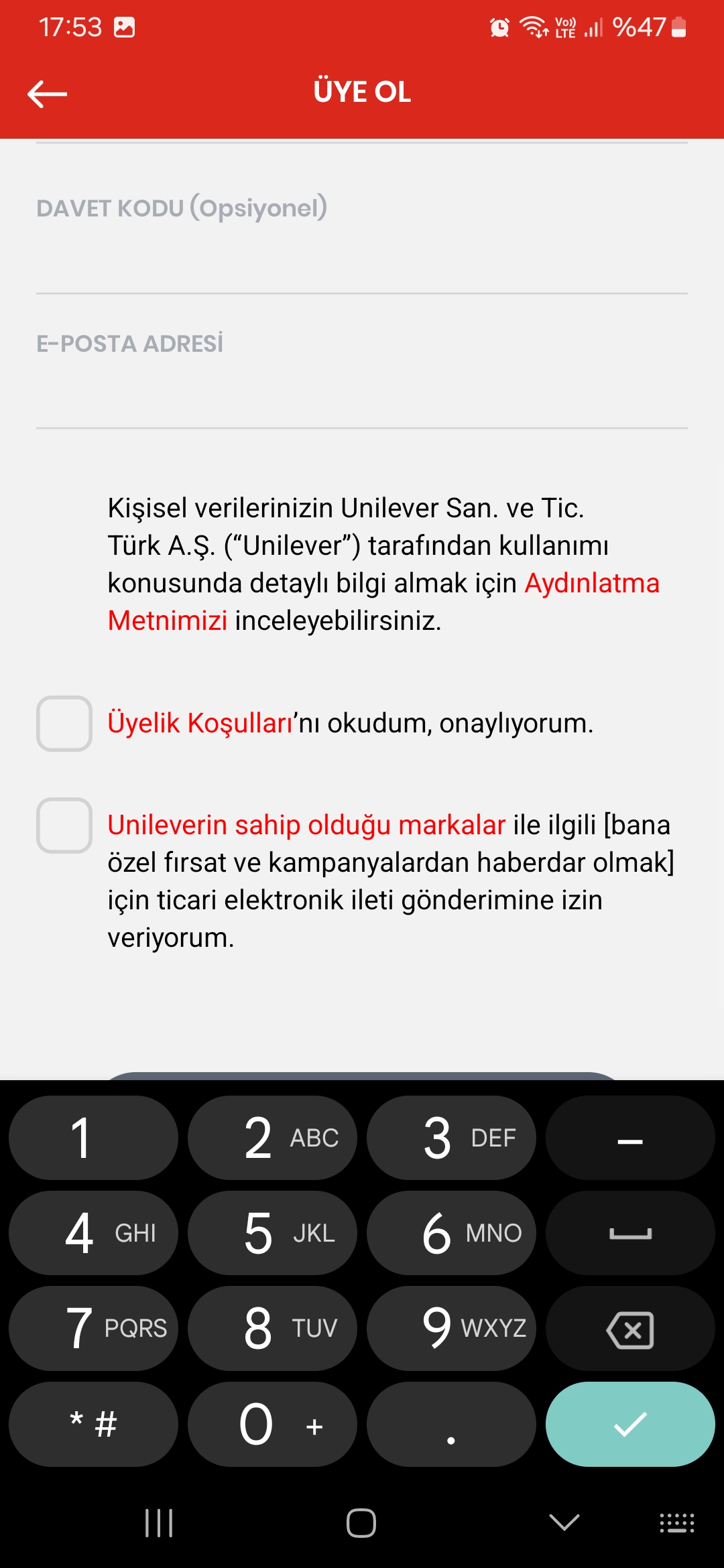Go back from the ÜYE OL screen
The width and height of the screenshot is (724, 1568).
[47, 94]
